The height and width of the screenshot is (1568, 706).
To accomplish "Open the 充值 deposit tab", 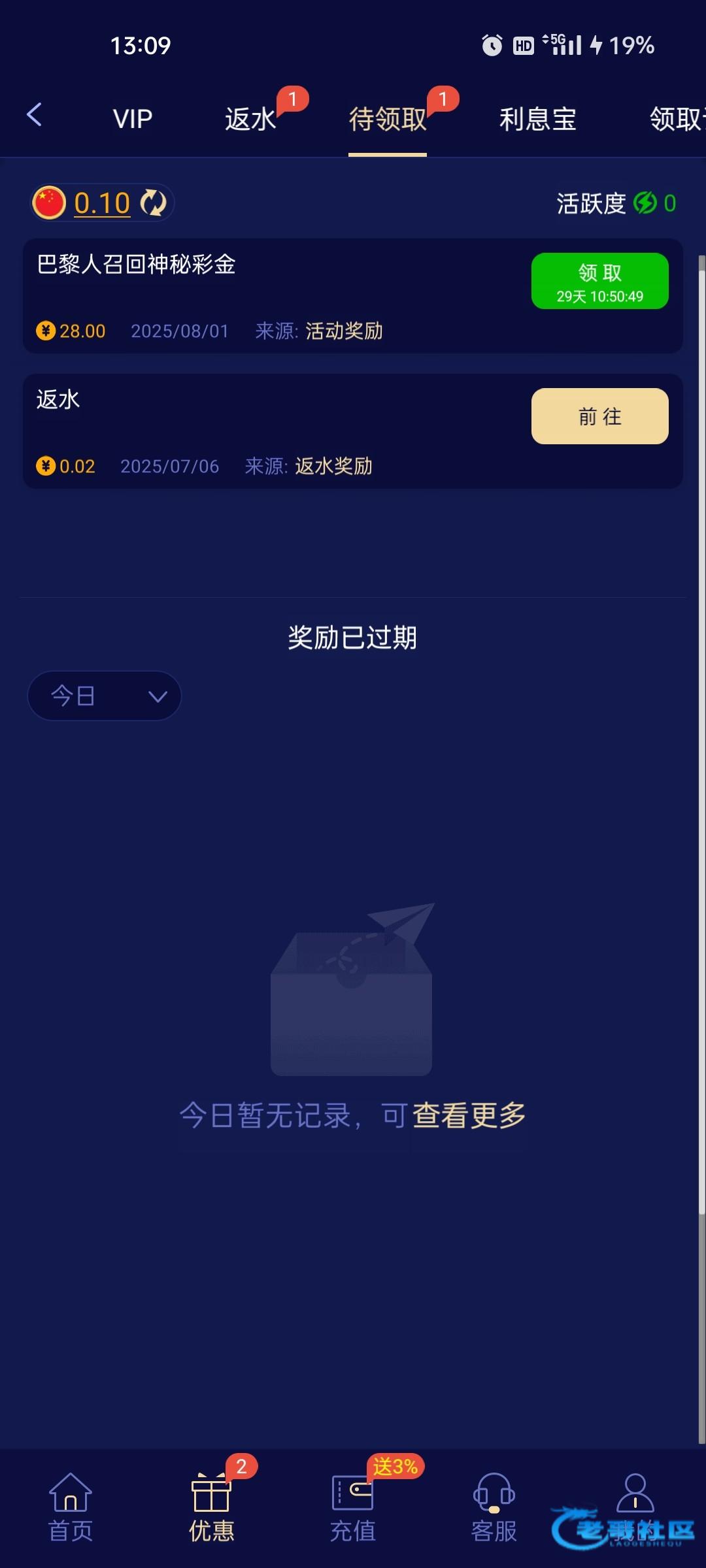I will coord(352,1508).
